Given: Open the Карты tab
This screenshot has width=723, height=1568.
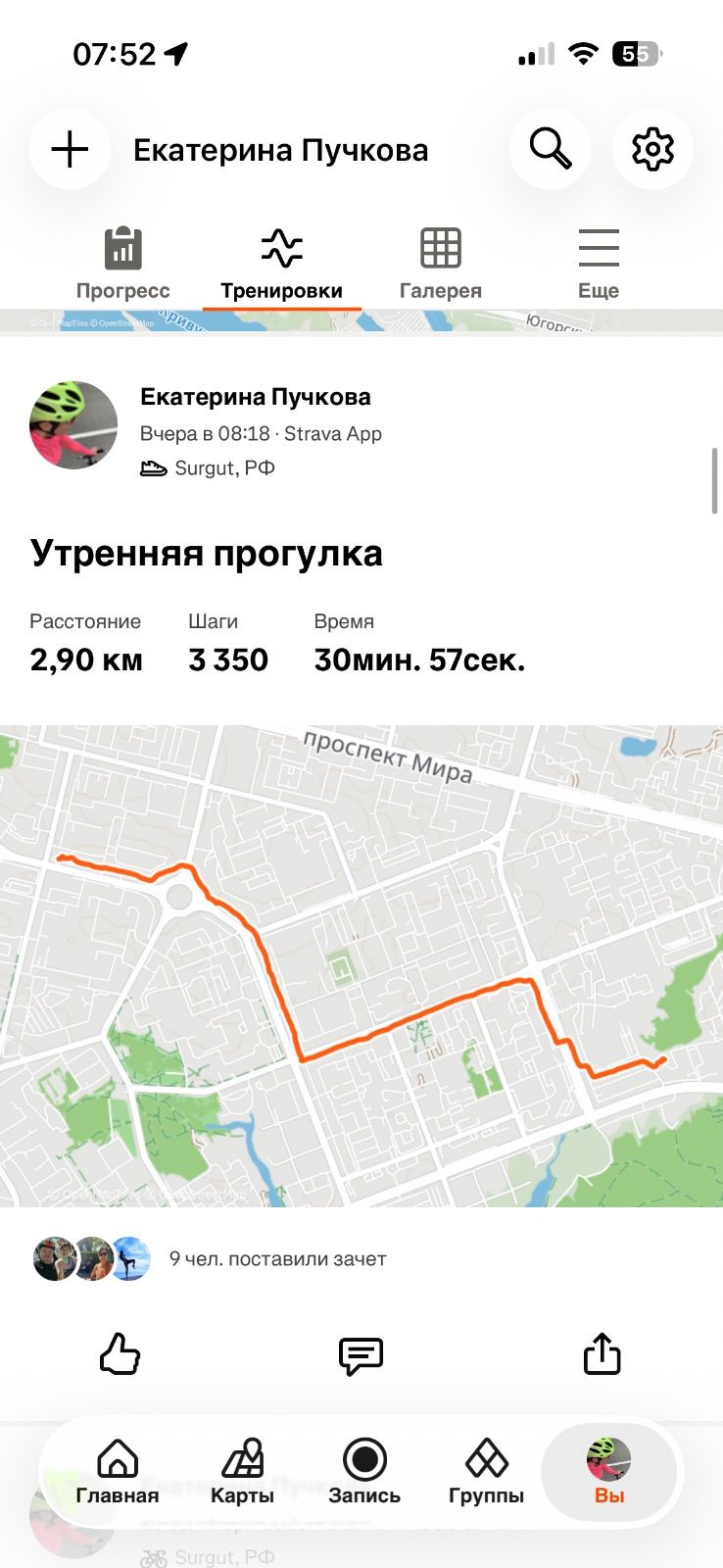Looking at the screenshot, I should click(242, 1471).
